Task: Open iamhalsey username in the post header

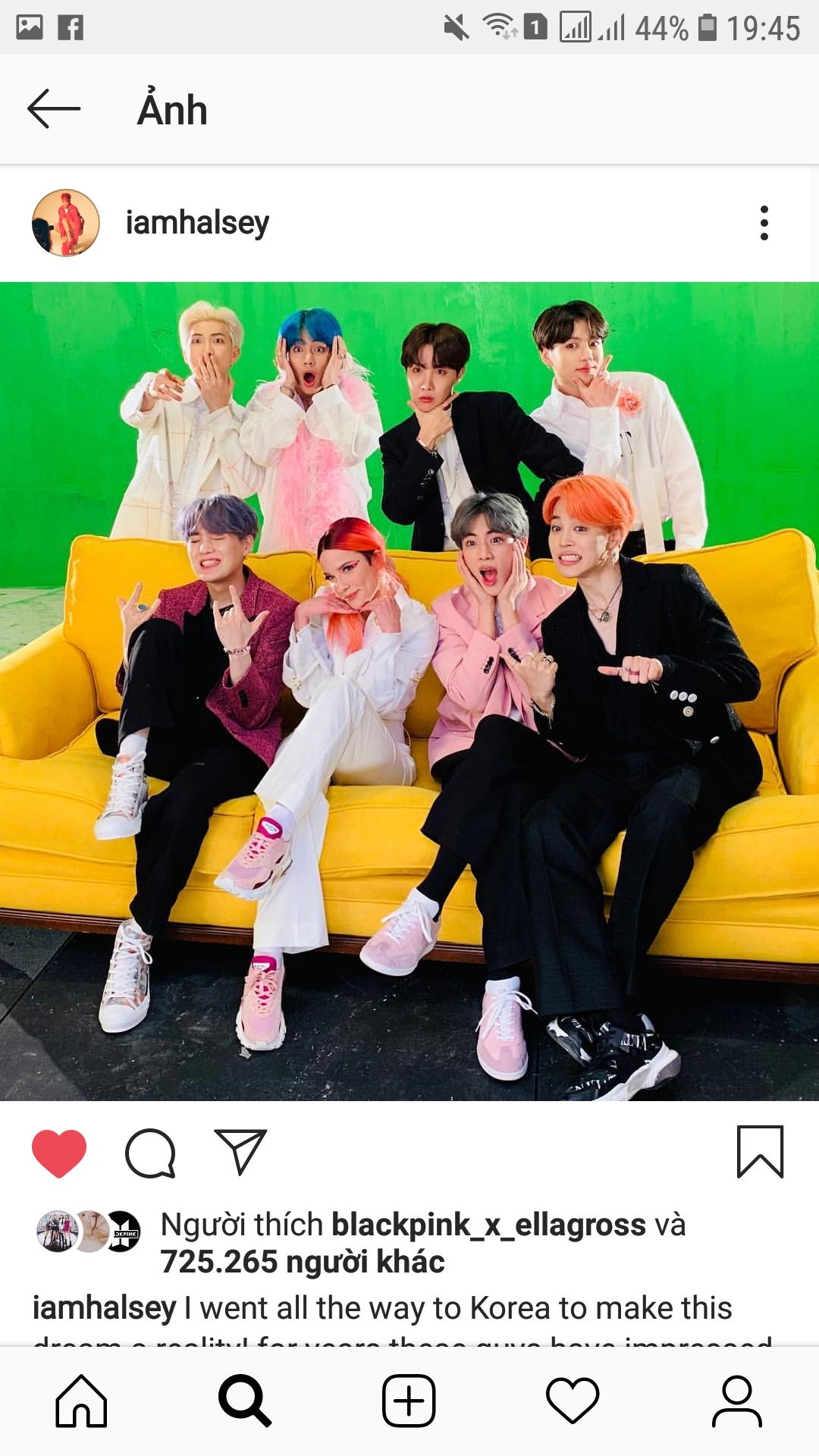Action: tap(197, 223)
